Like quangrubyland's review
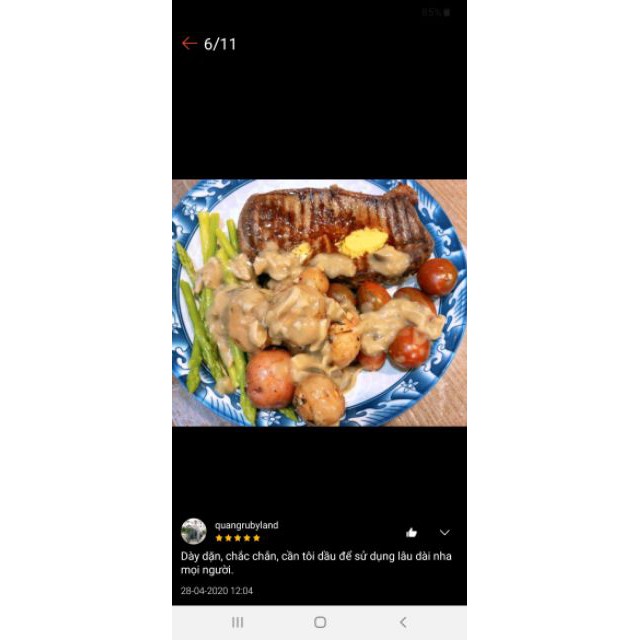The height and width of the screenshot is (640, 640). 411,533
